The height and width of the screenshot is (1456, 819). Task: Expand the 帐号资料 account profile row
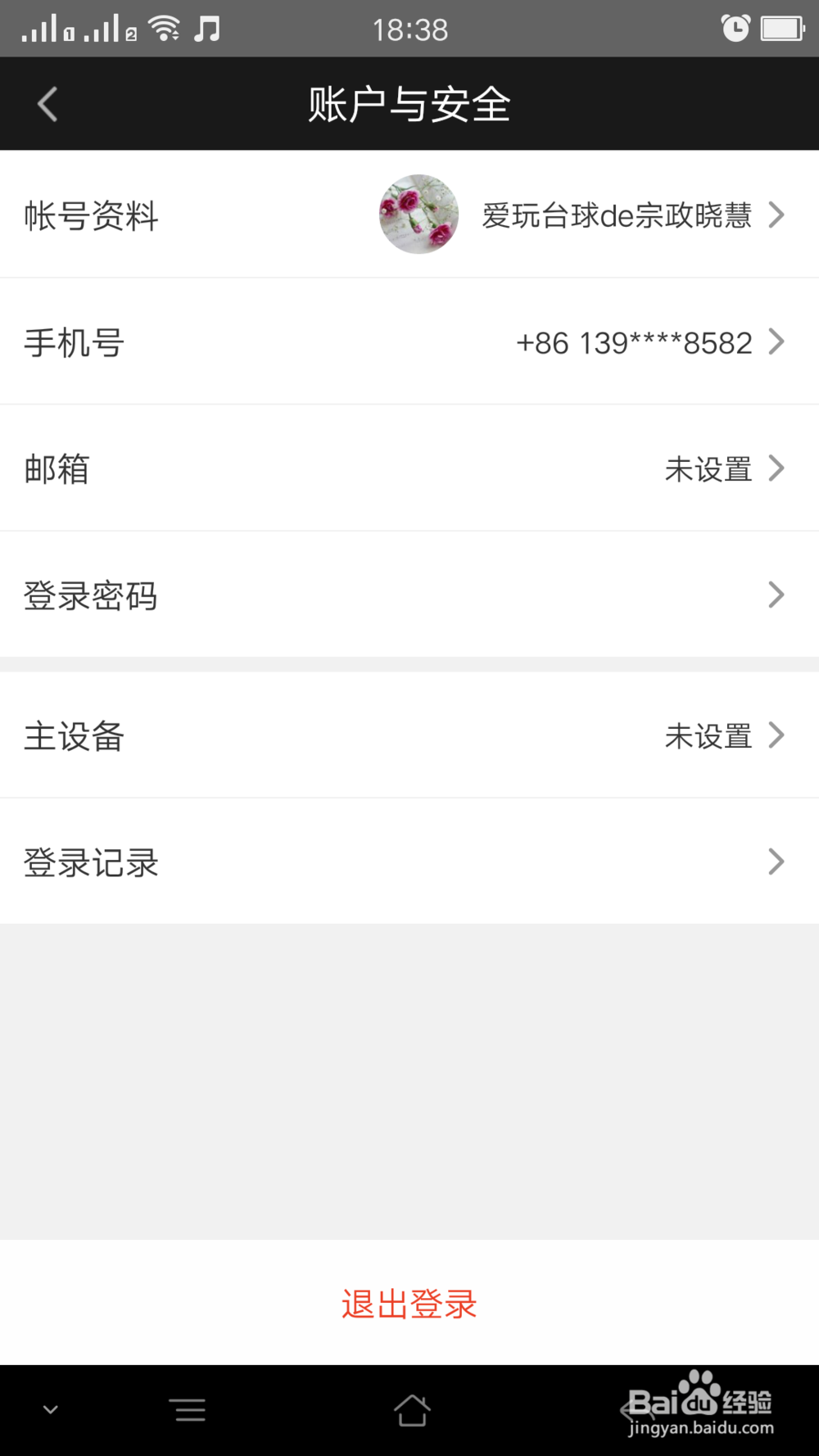[776, 215]
